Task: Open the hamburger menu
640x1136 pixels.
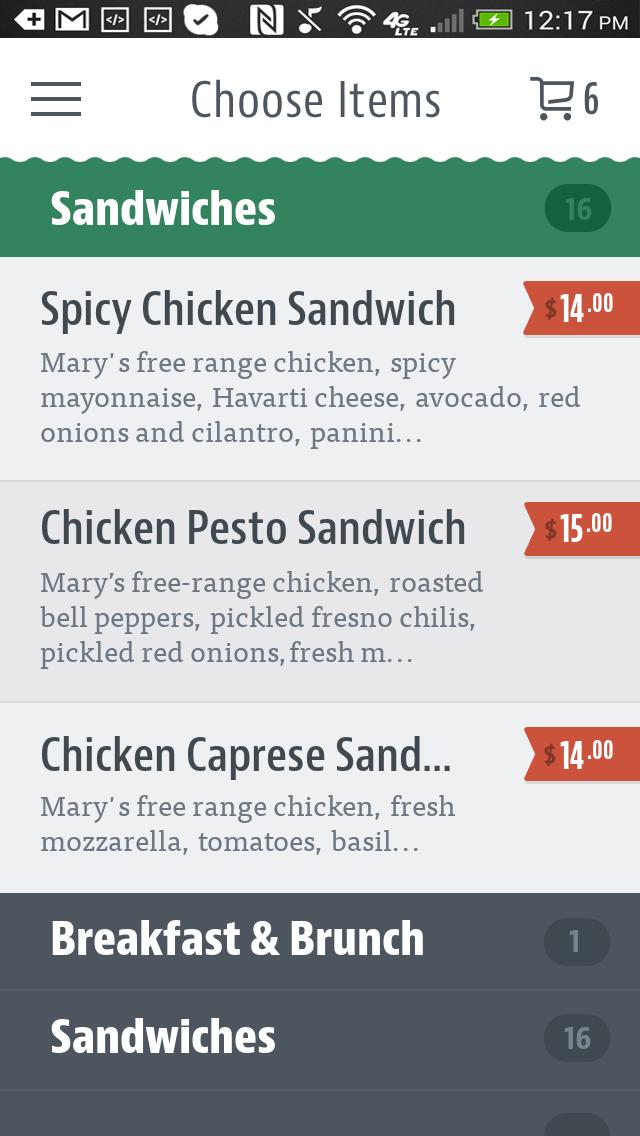Action: [x=56, y=99]
